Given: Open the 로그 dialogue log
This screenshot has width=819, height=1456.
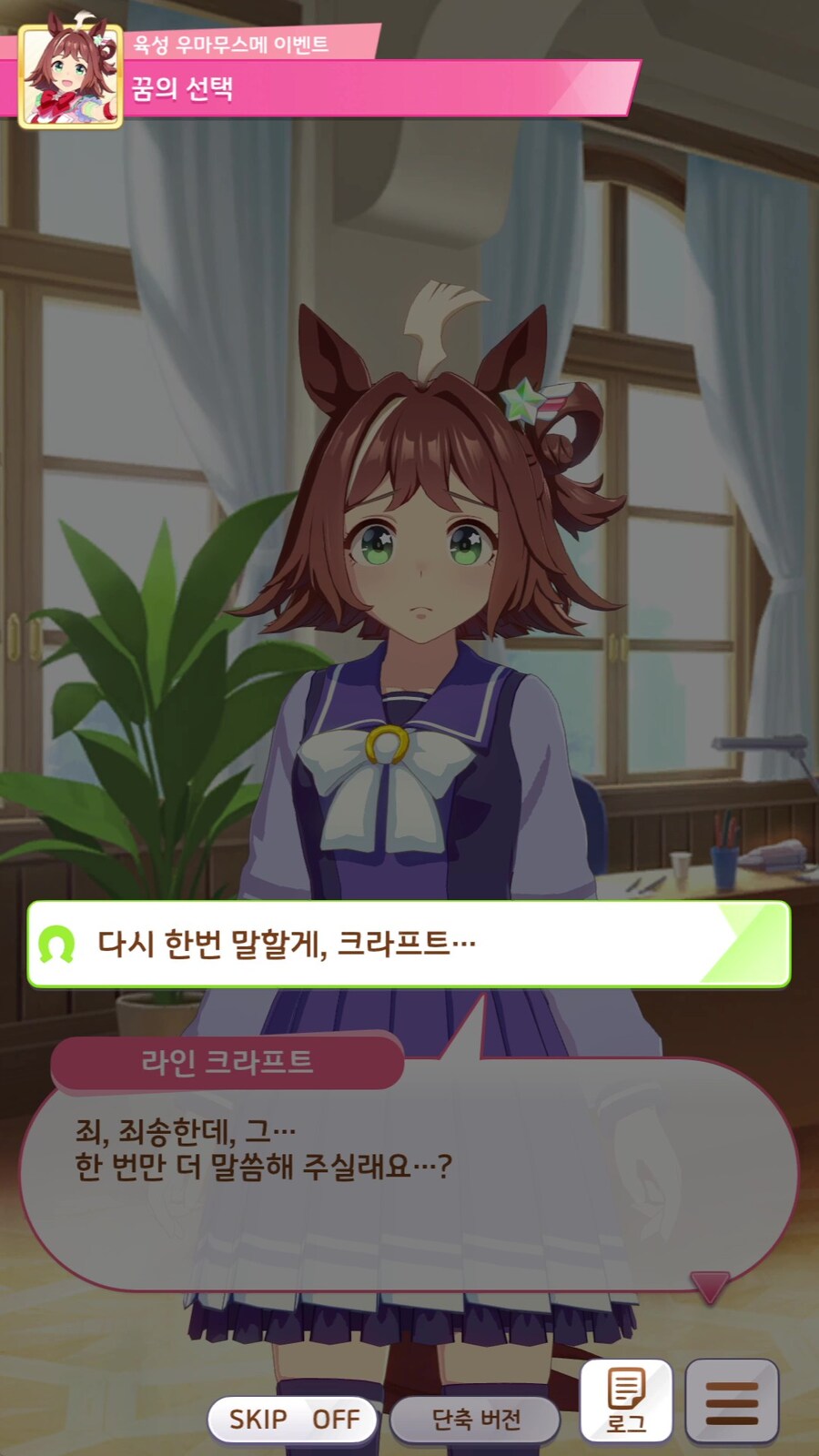Looking at the screenshot, I should coord(626,1401).
